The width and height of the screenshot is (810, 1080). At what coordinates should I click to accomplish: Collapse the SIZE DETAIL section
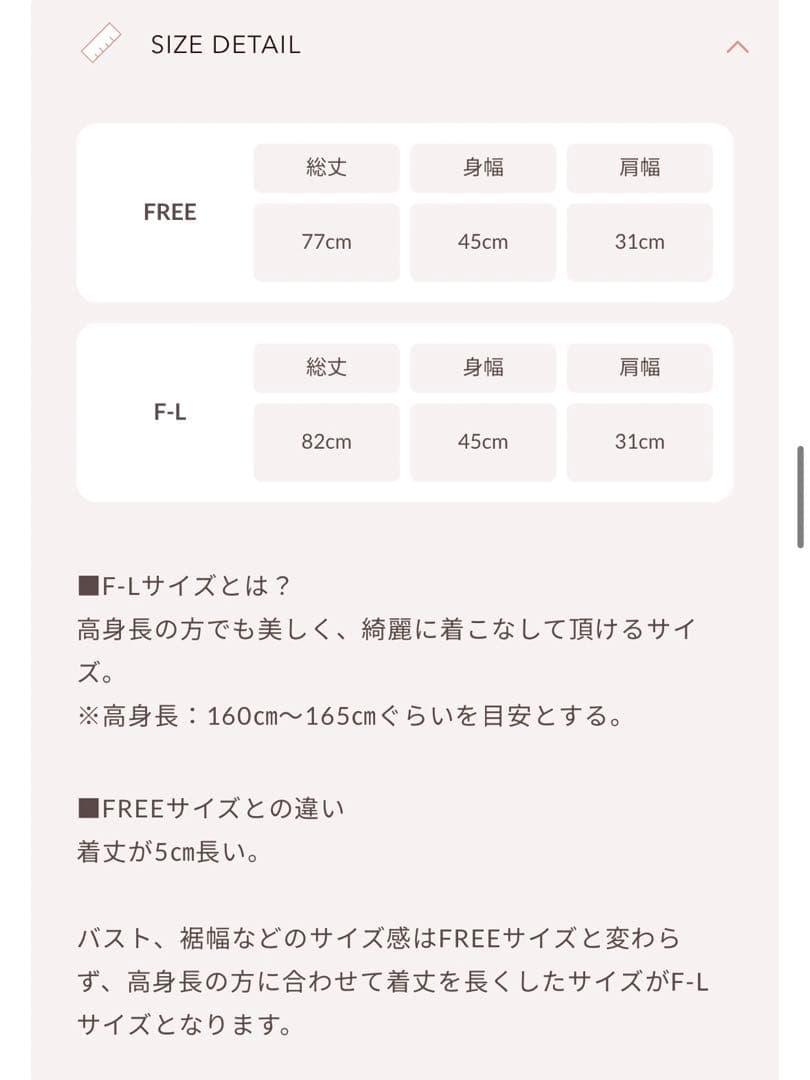point(737,45)
